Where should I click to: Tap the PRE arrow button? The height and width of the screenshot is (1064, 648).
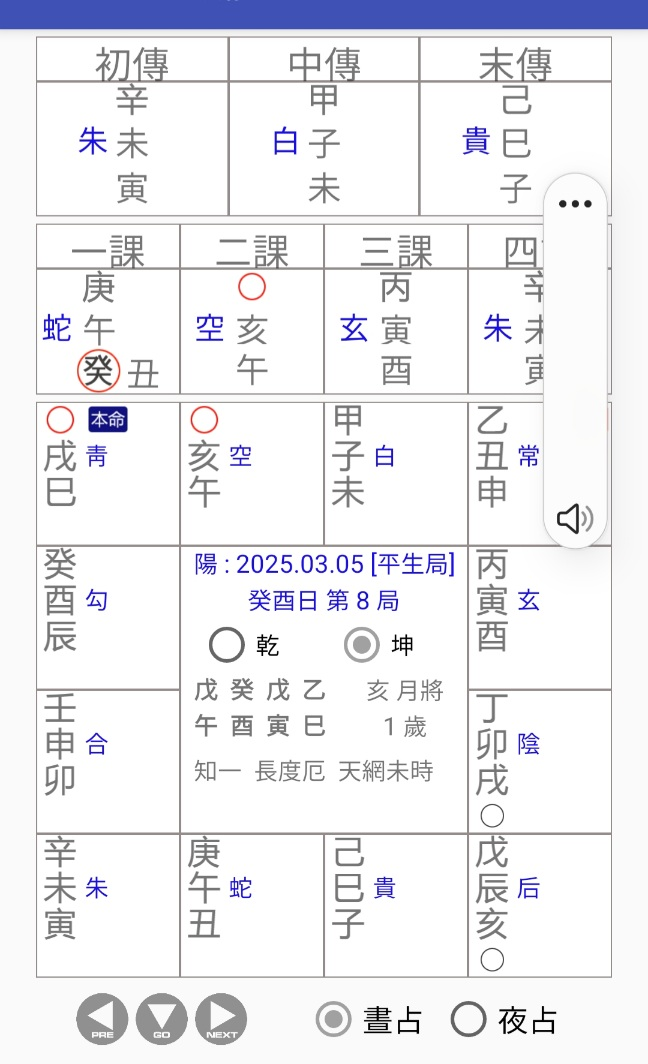102,1019
